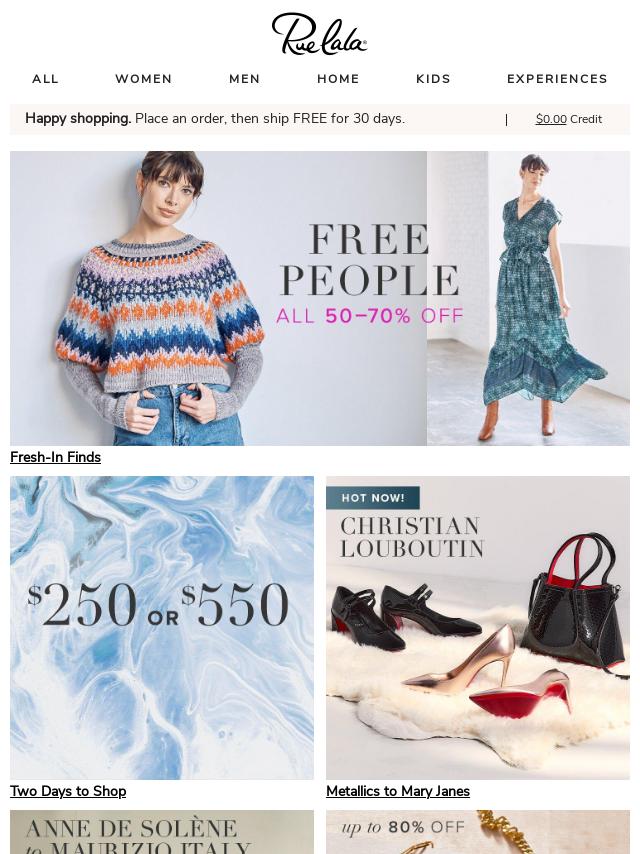Switch to the WOMEN category
Image resolution: width=640 pixels, height=854 pixels.
pyautogui.click(x=143, y=79)
